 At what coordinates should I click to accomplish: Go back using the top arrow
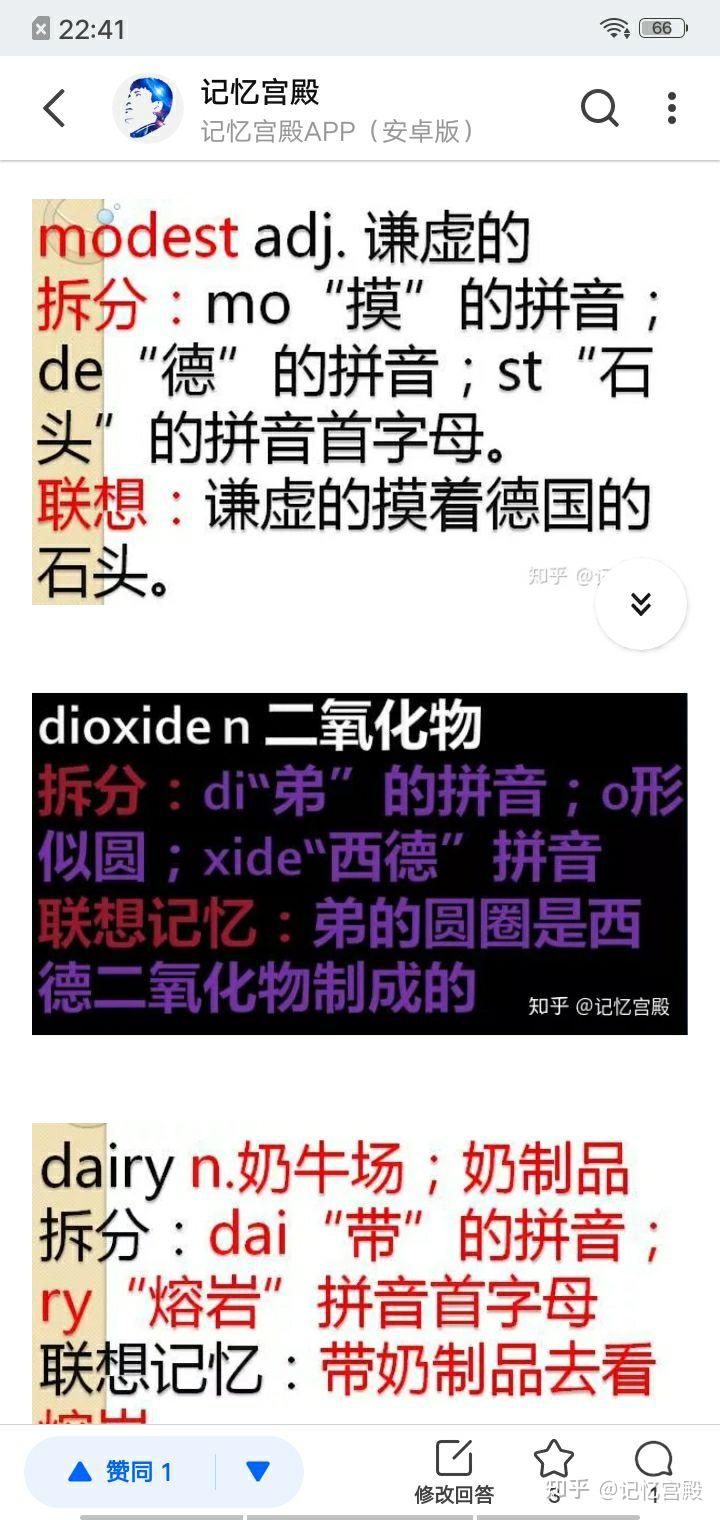pyautogui.click(x=54, y=109)
